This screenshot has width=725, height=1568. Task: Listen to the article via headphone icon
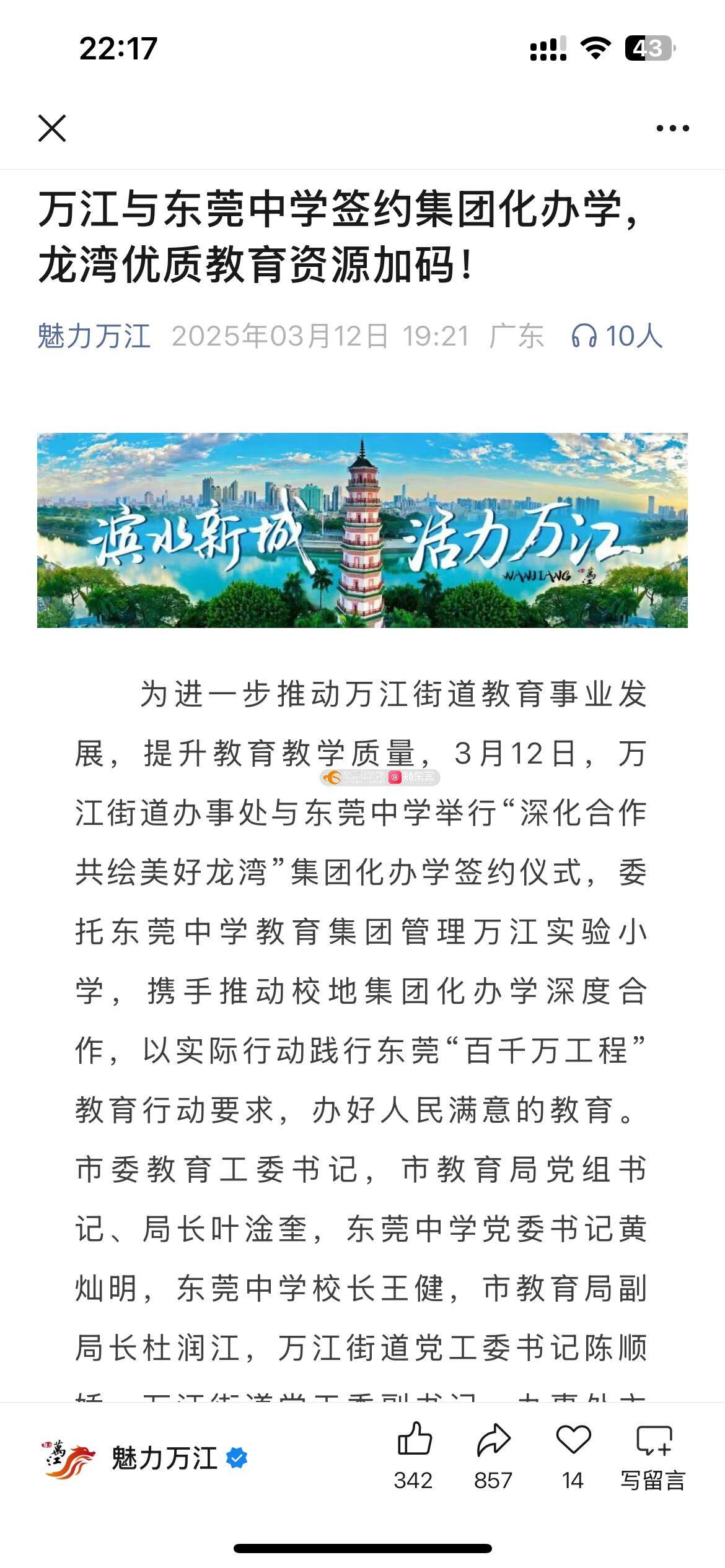coord(583,336)
